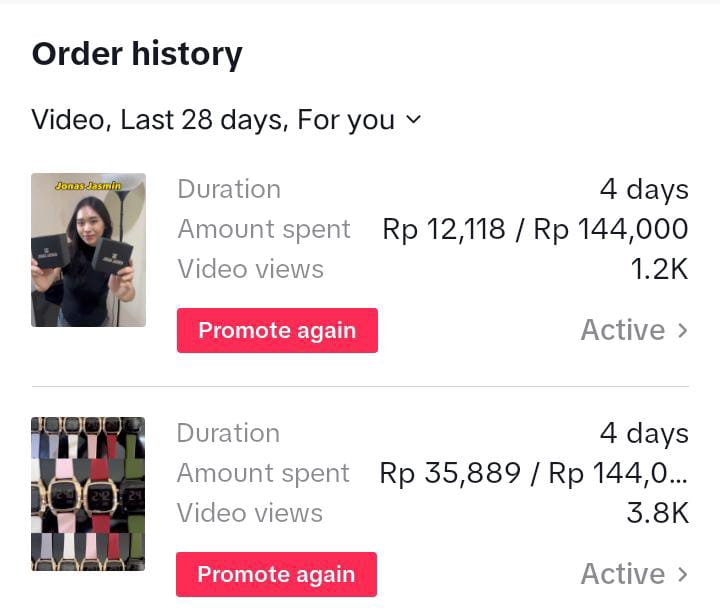View Active status of Rp 35,889 order
The image size is (720, 616).
coord(634,574)
